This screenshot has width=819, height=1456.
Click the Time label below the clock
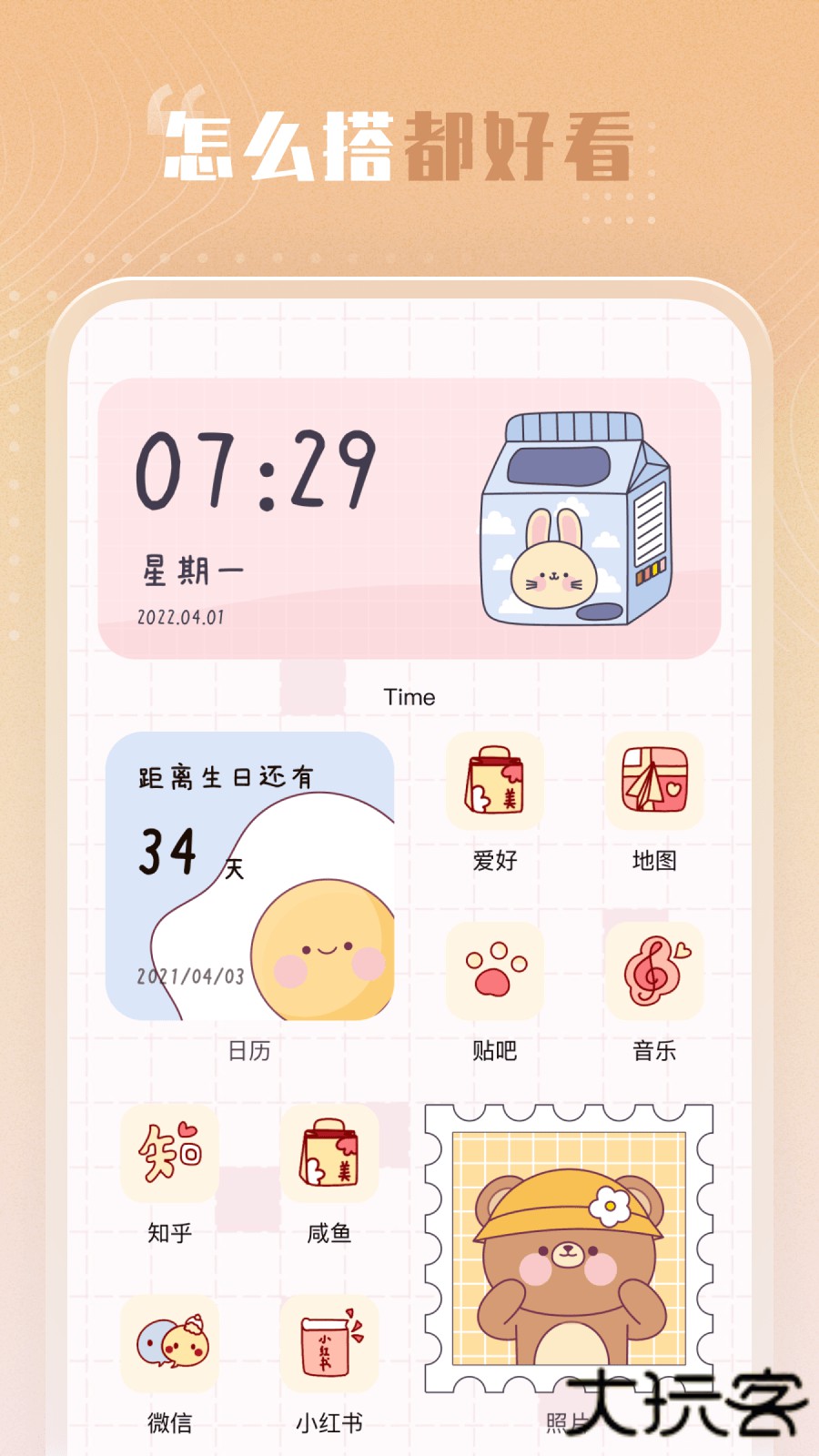[409, 698]
